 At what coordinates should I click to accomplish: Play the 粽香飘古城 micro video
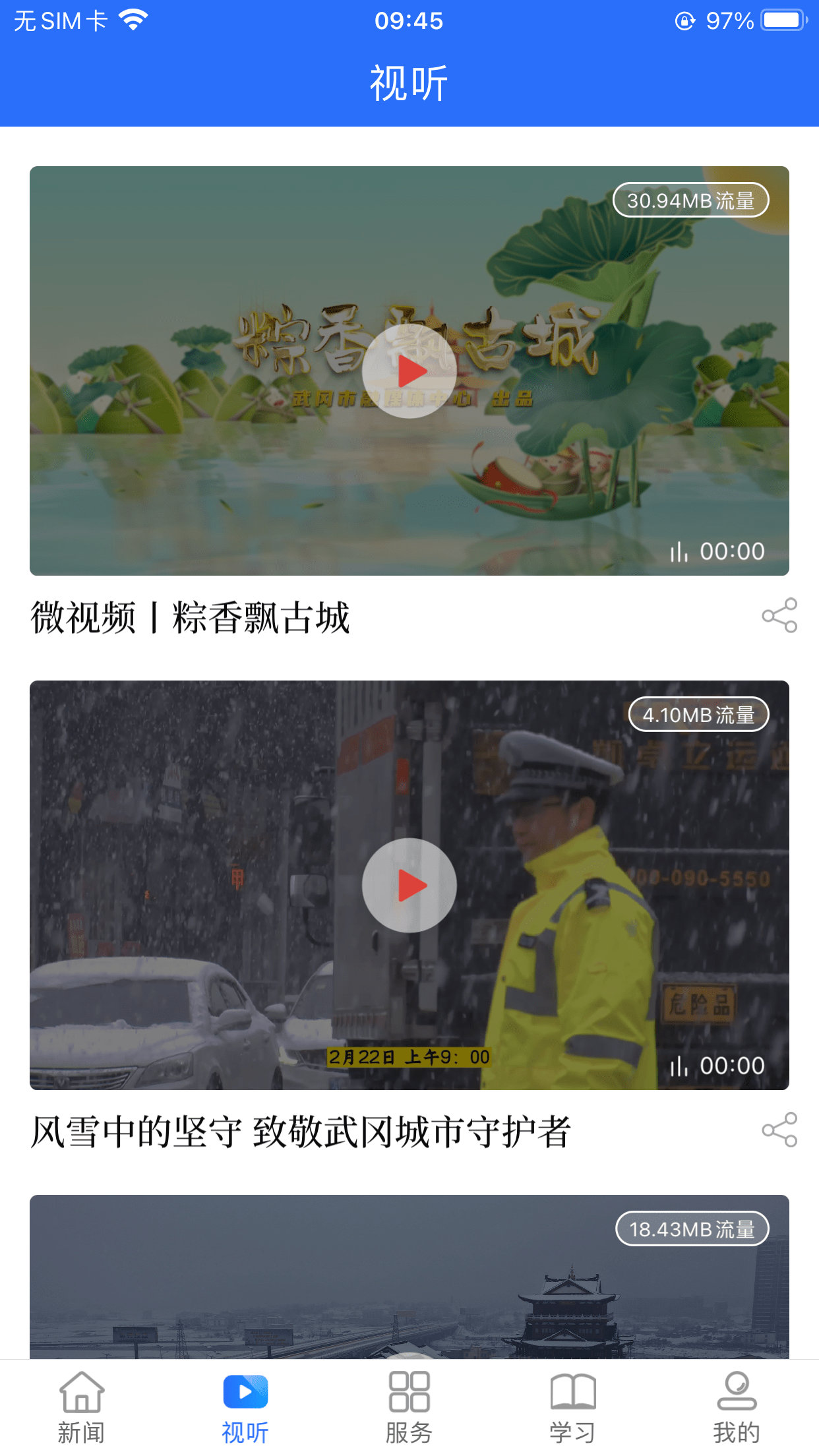(x=409, y=371)
